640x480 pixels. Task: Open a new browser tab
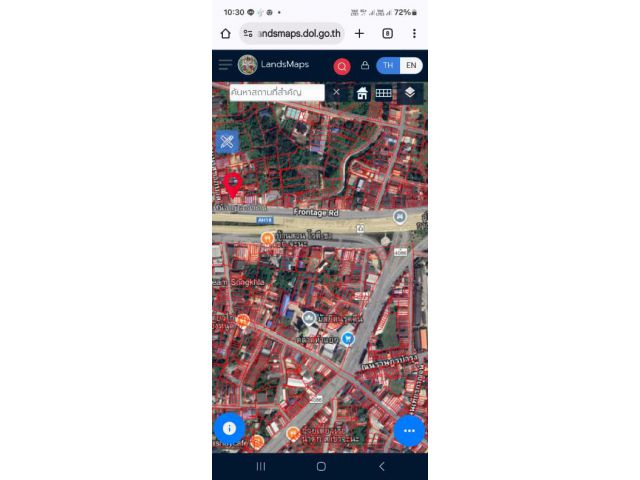pos(360,33)
